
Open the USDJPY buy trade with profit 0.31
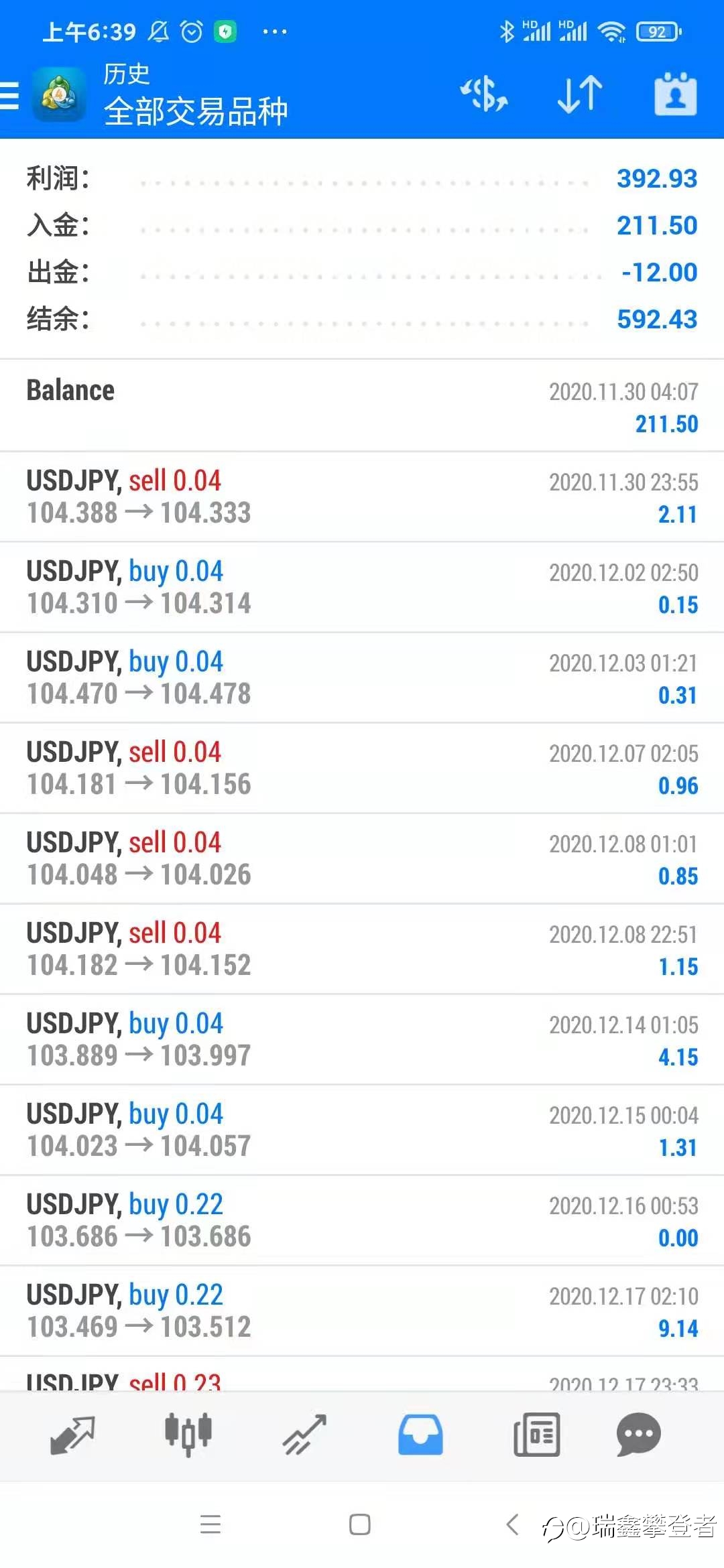click(362, 677)
